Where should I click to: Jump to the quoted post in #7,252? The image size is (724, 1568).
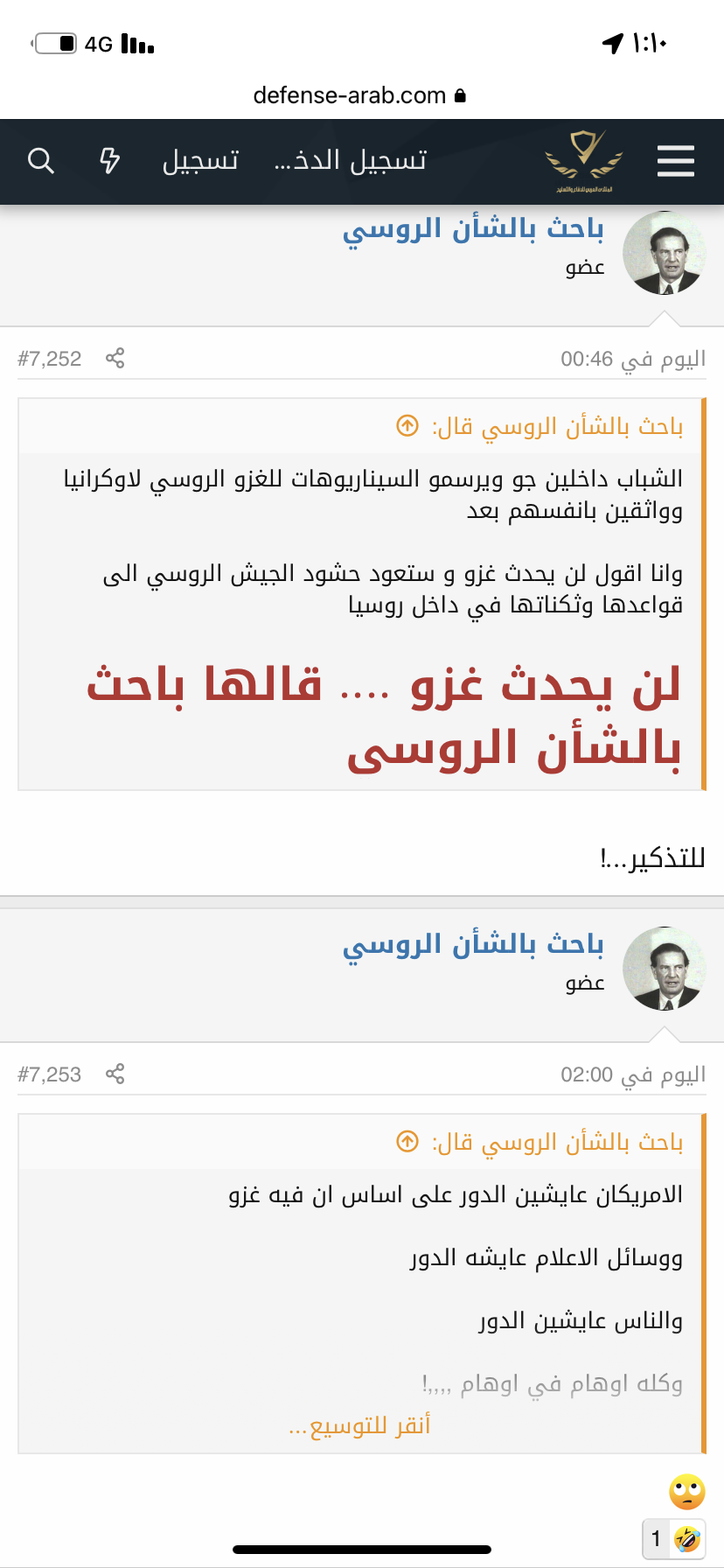407,426
